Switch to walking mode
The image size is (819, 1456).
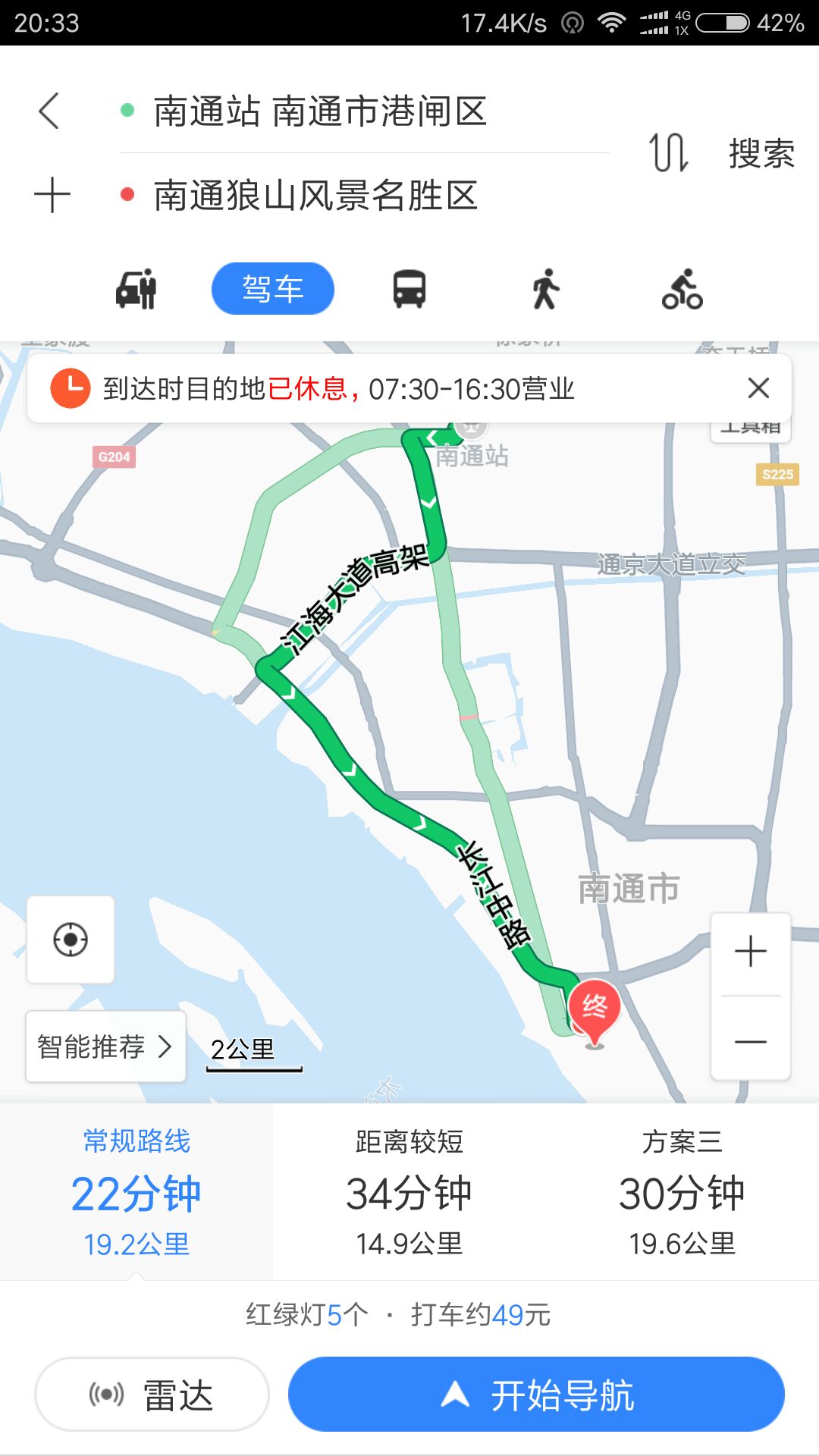(x=545, y=289)
